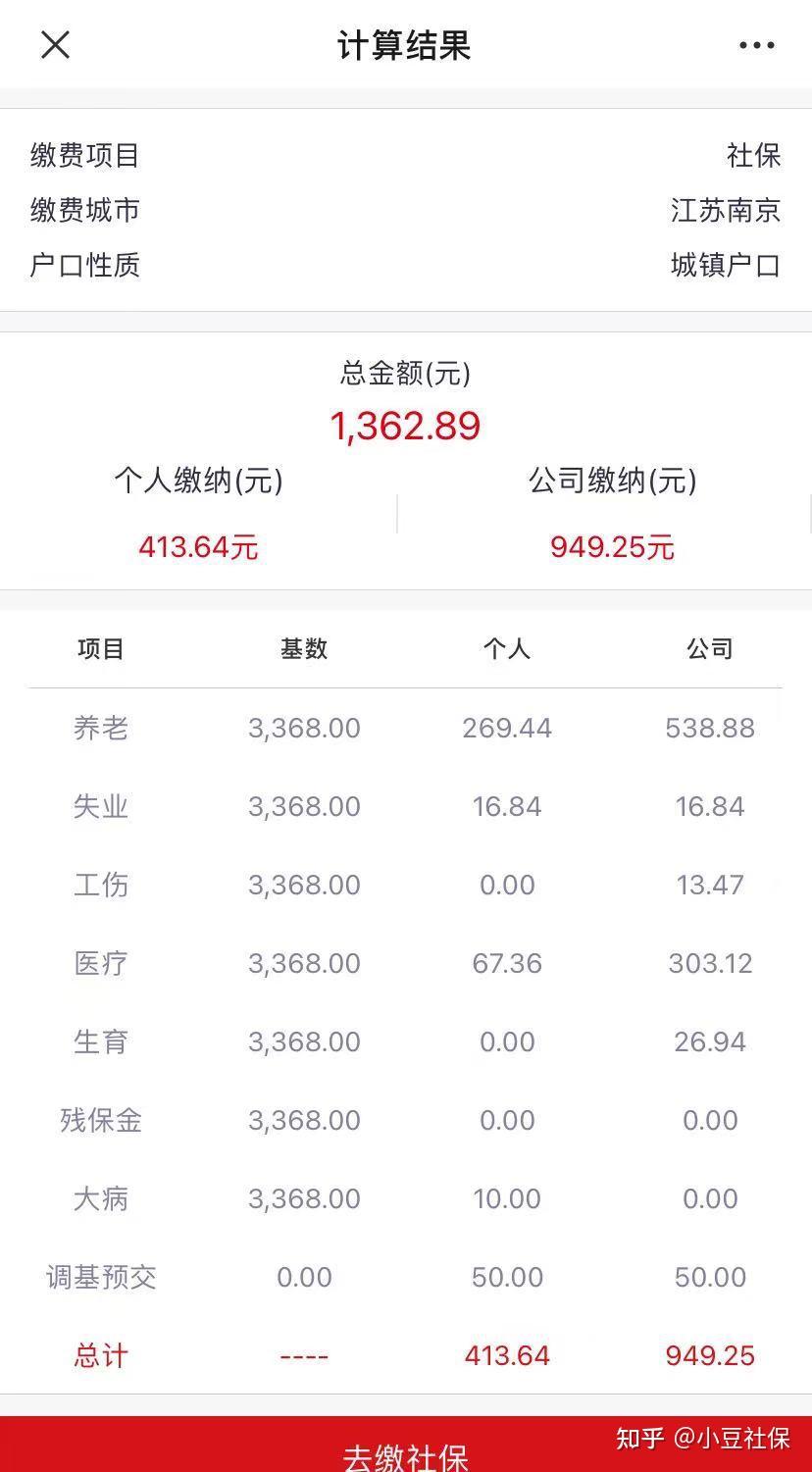Click the 社保 payment project value
812x1472 pixels.
click(753, 155)
